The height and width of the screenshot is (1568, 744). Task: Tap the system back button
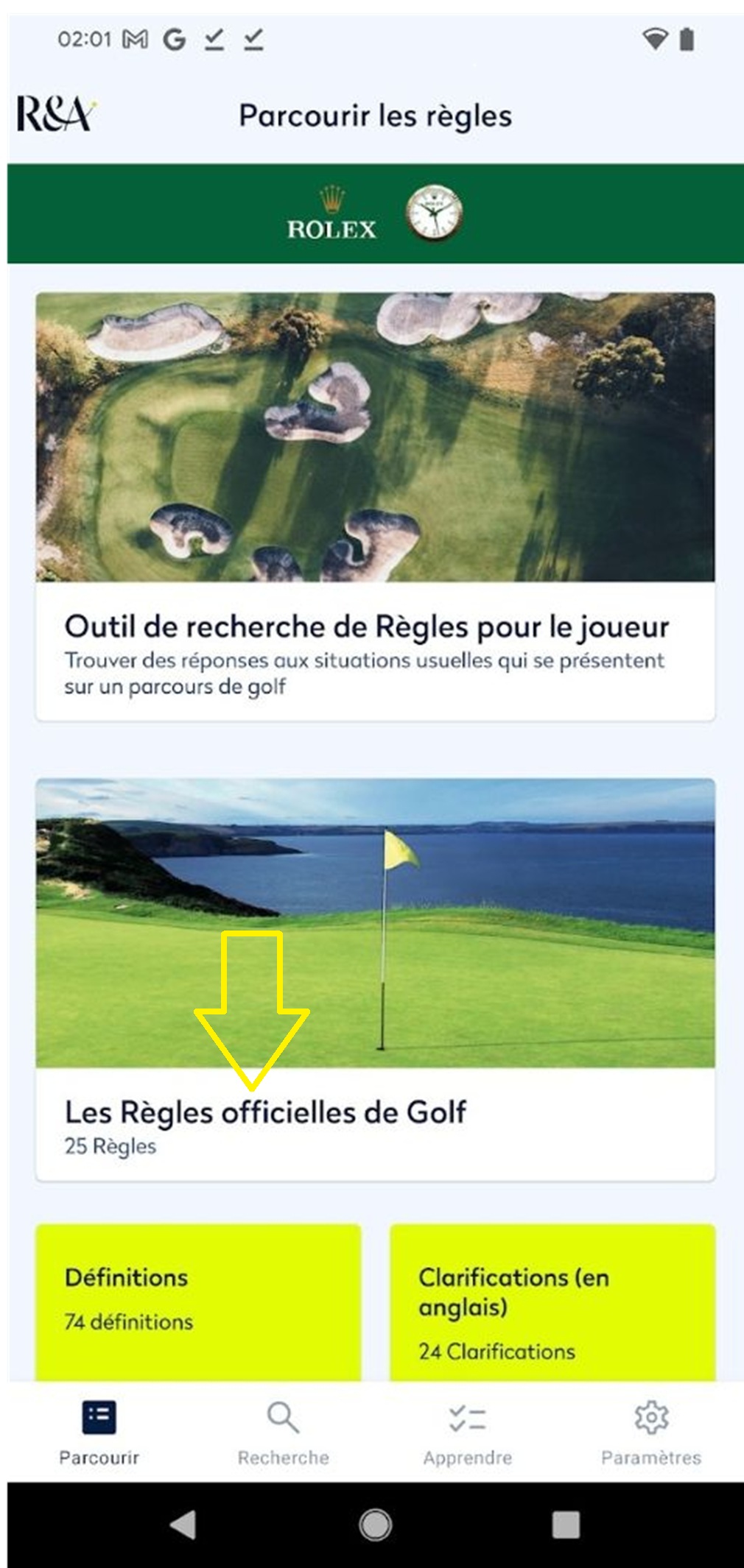(183, 1525)
